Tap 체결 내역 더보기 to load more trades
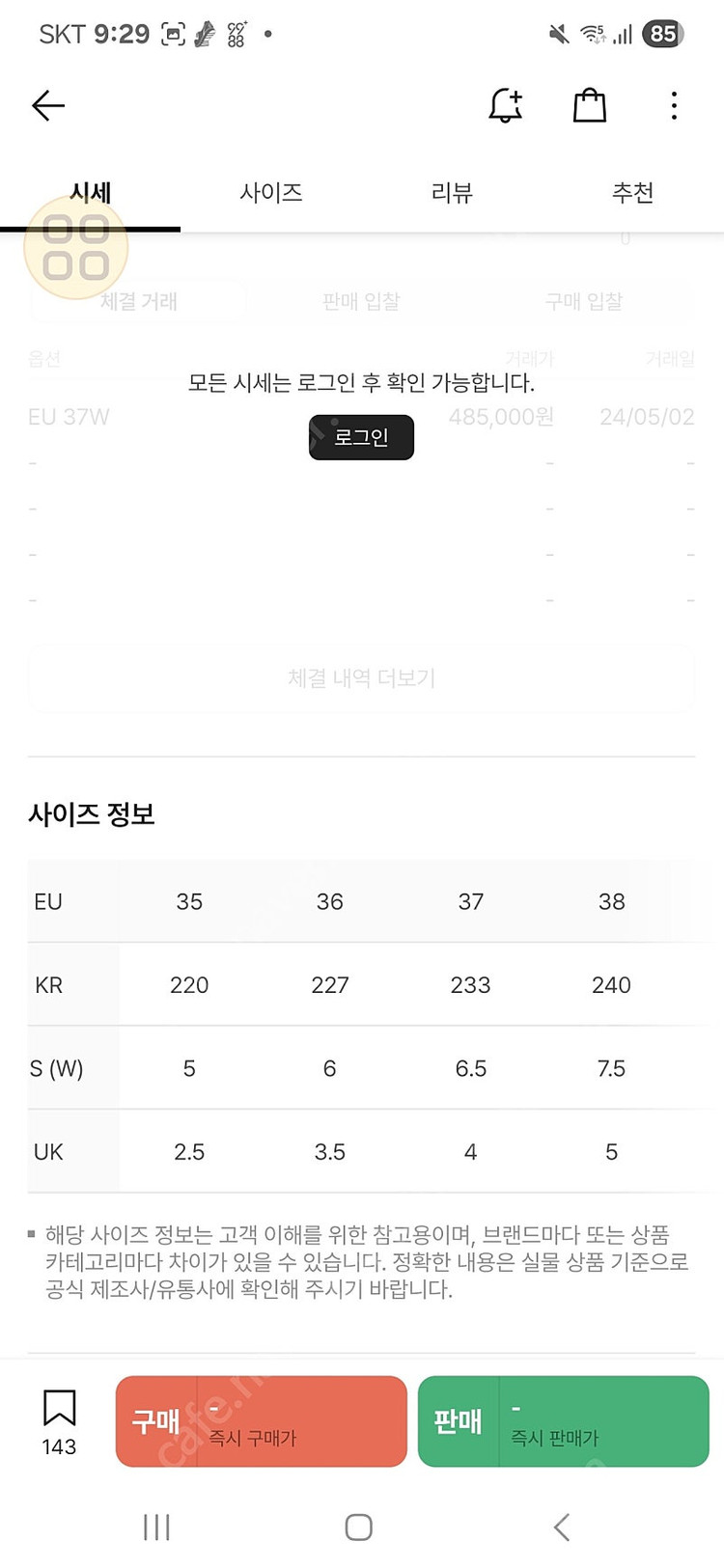This screenshot has width=724, height=1568. [x=361, y=677]
